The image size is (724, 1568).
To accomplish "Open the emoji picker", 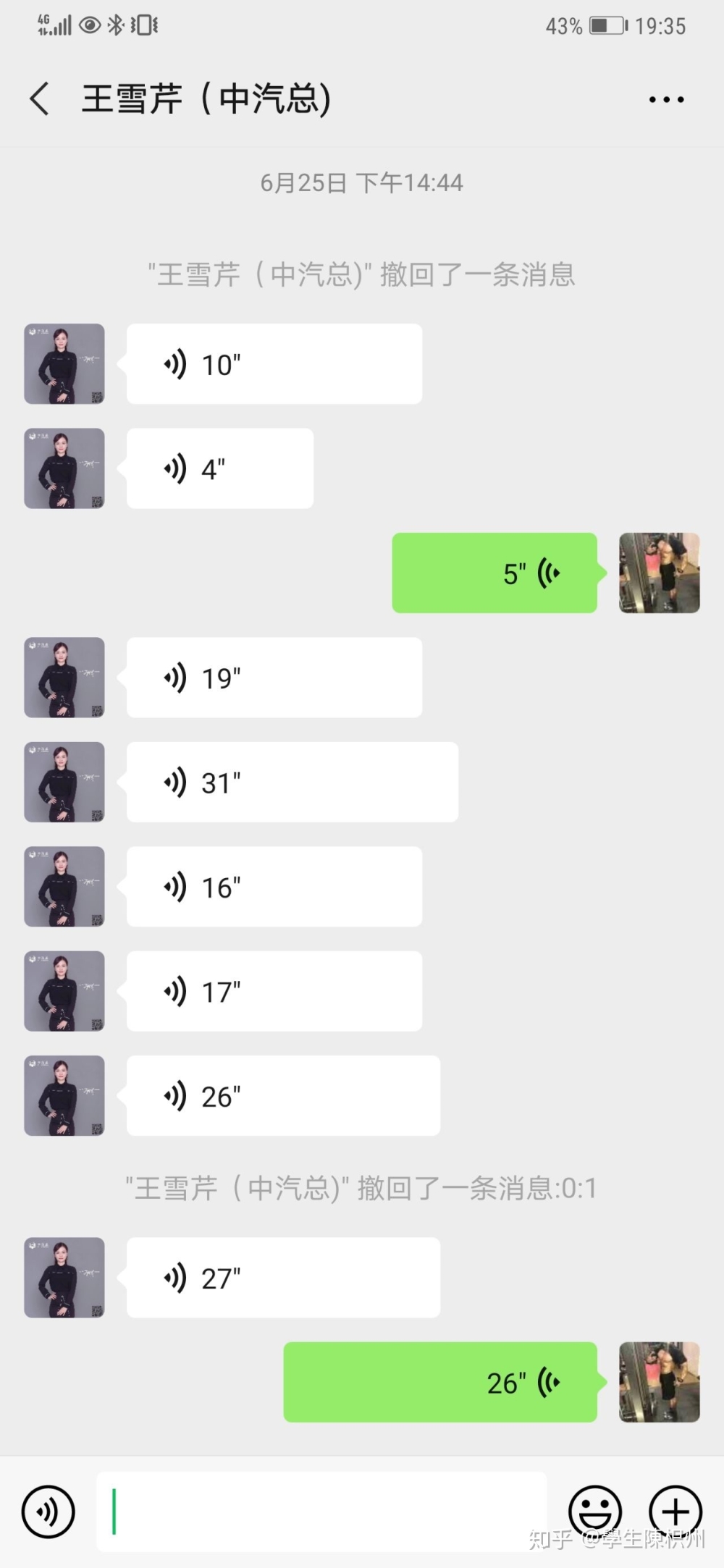I will coord(595,1512).
